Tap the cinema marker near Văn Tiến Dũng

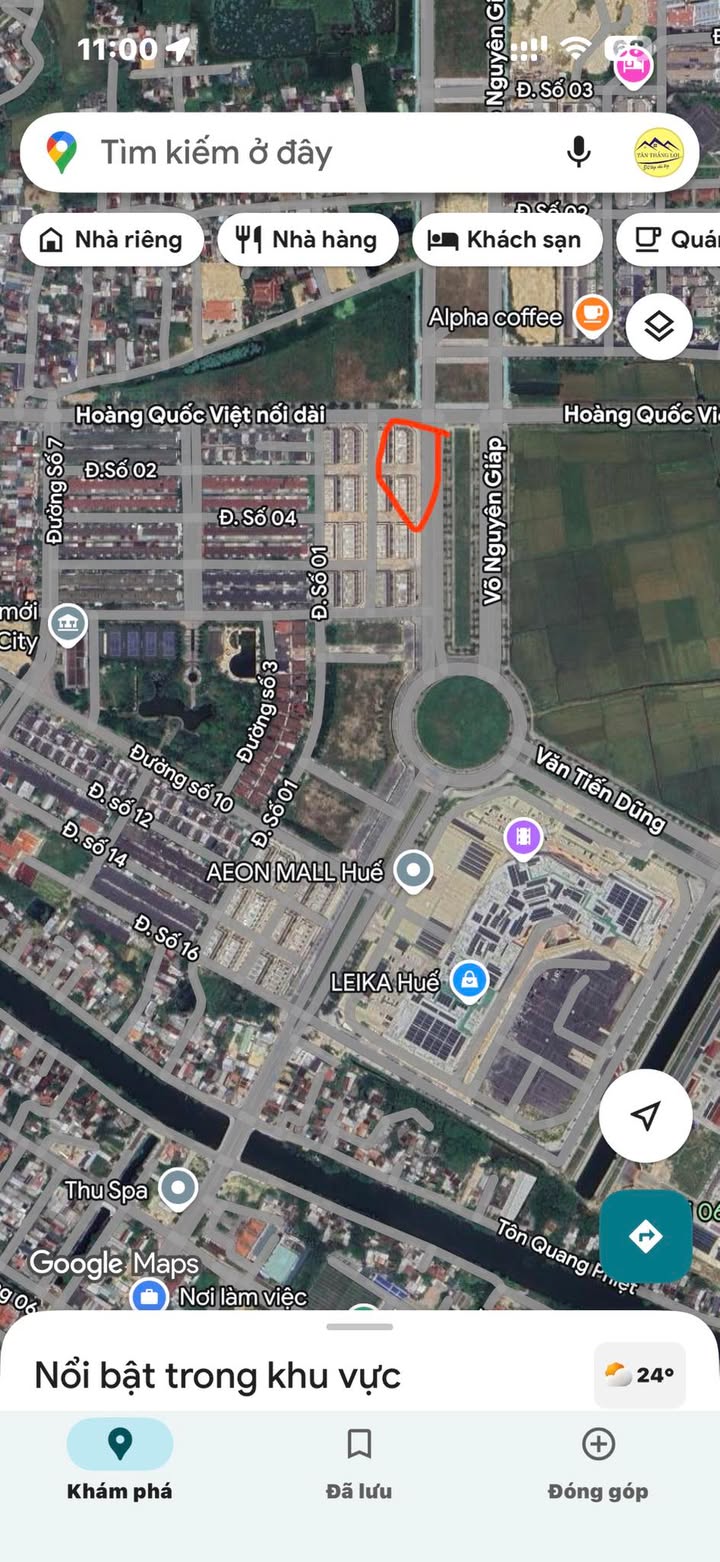point(524,837)
